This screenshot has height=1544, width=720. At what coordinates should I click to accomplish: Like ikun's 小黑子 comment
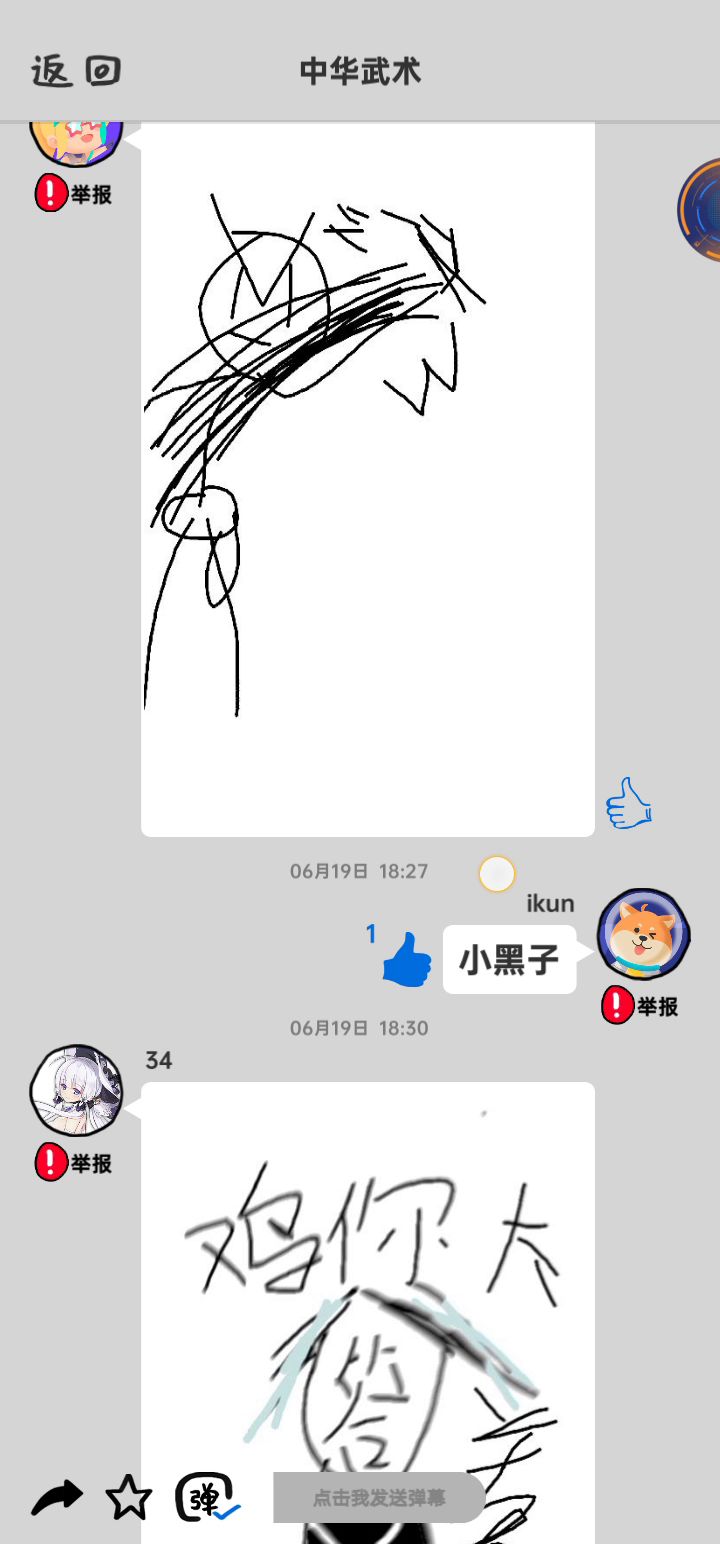pyautogui.click(x=406, y=960)
